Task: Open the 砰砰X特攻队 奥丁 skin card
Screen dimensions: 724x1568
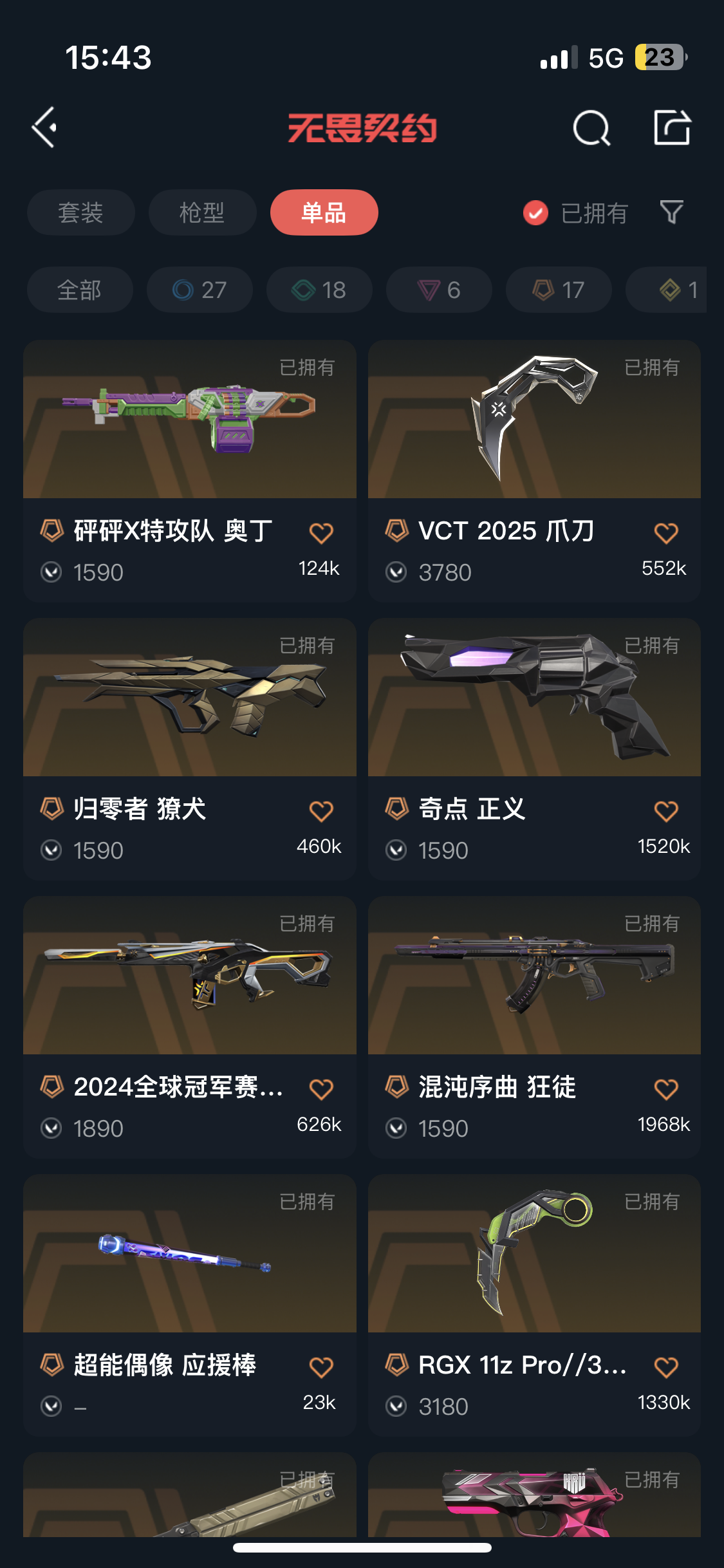Action: [189, 420]
